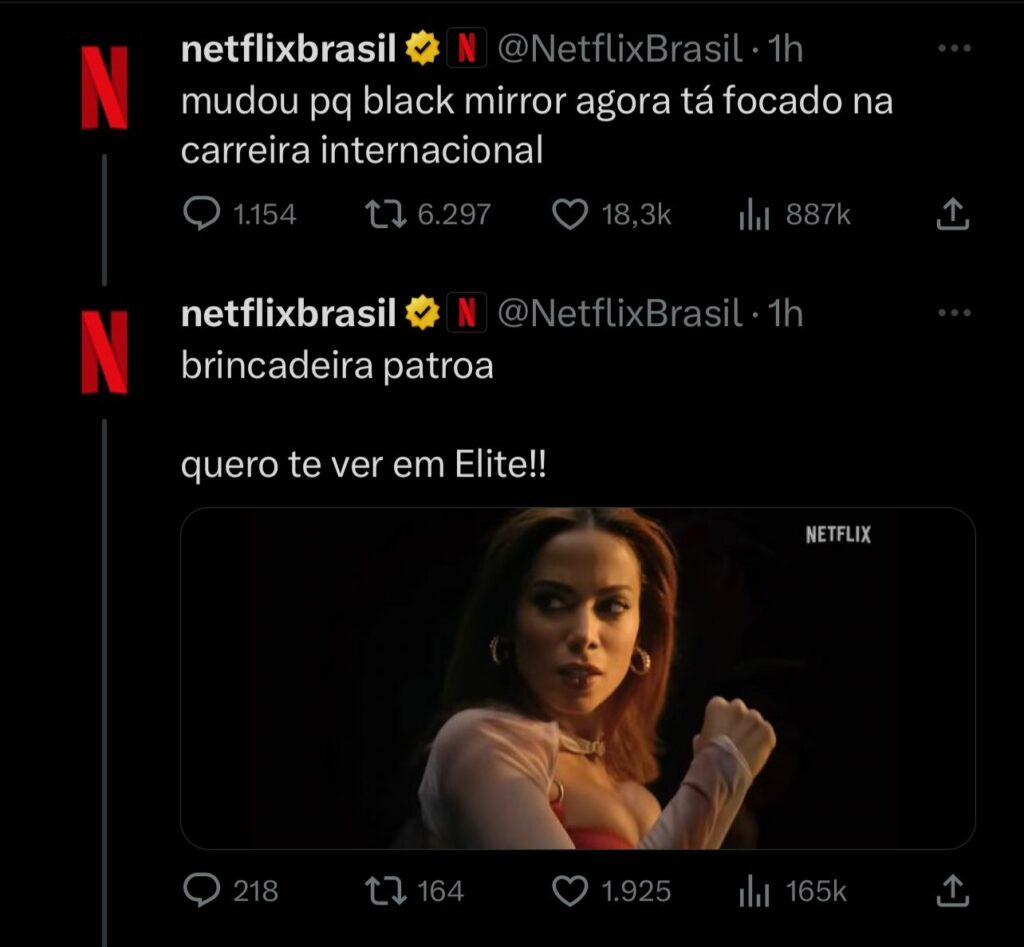
Task: View analytics of the Elite tweet
Action: click(x=755, y=890)
